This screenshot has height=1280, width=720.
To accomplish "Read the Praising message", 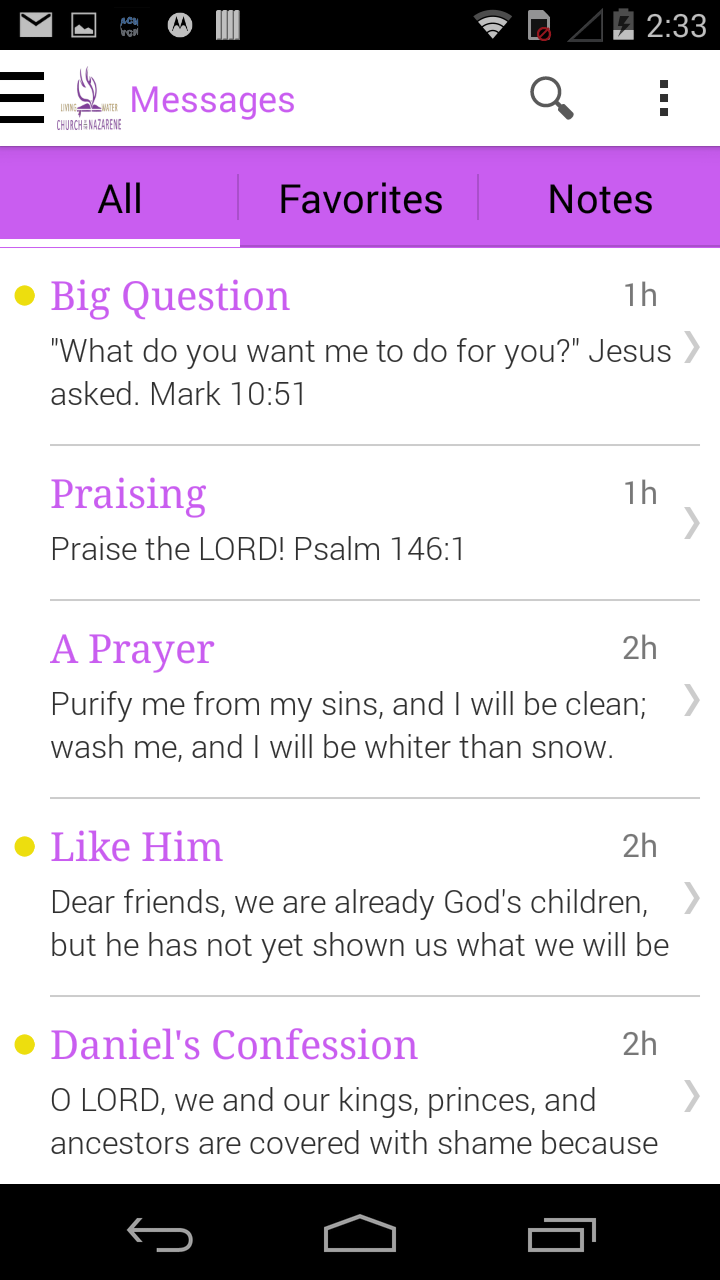I will point(360,522).
